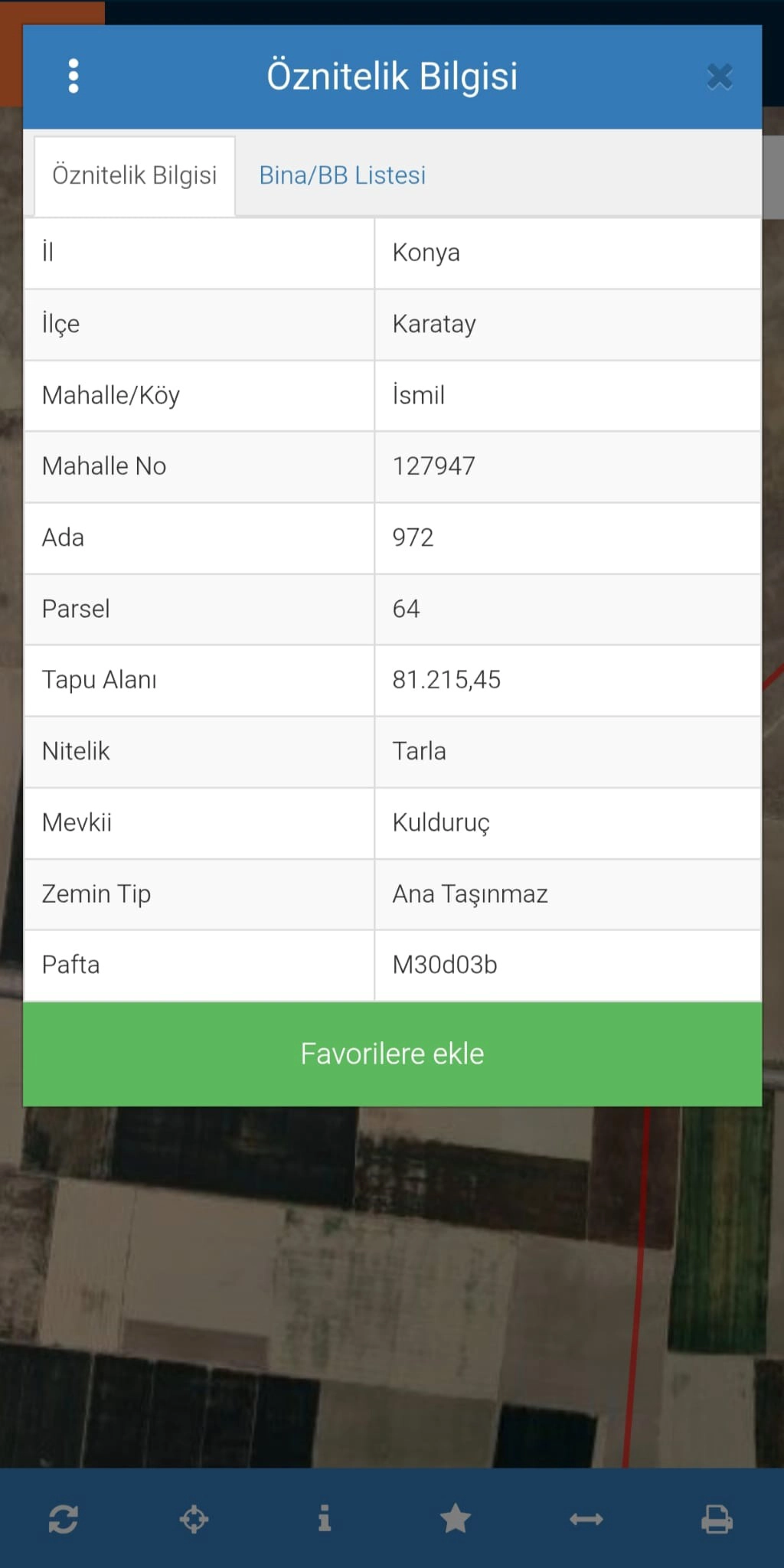Click the Parsel value 64
Screen dimensions: 784x1568
pos(407,609)
